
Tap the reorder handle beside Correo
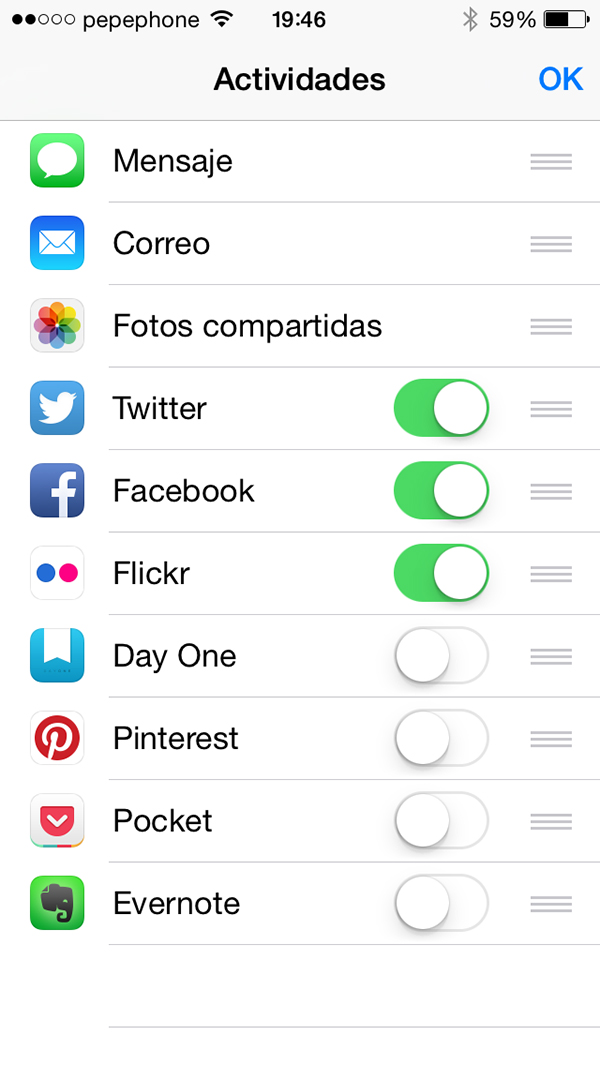click(x=551, y=244)
